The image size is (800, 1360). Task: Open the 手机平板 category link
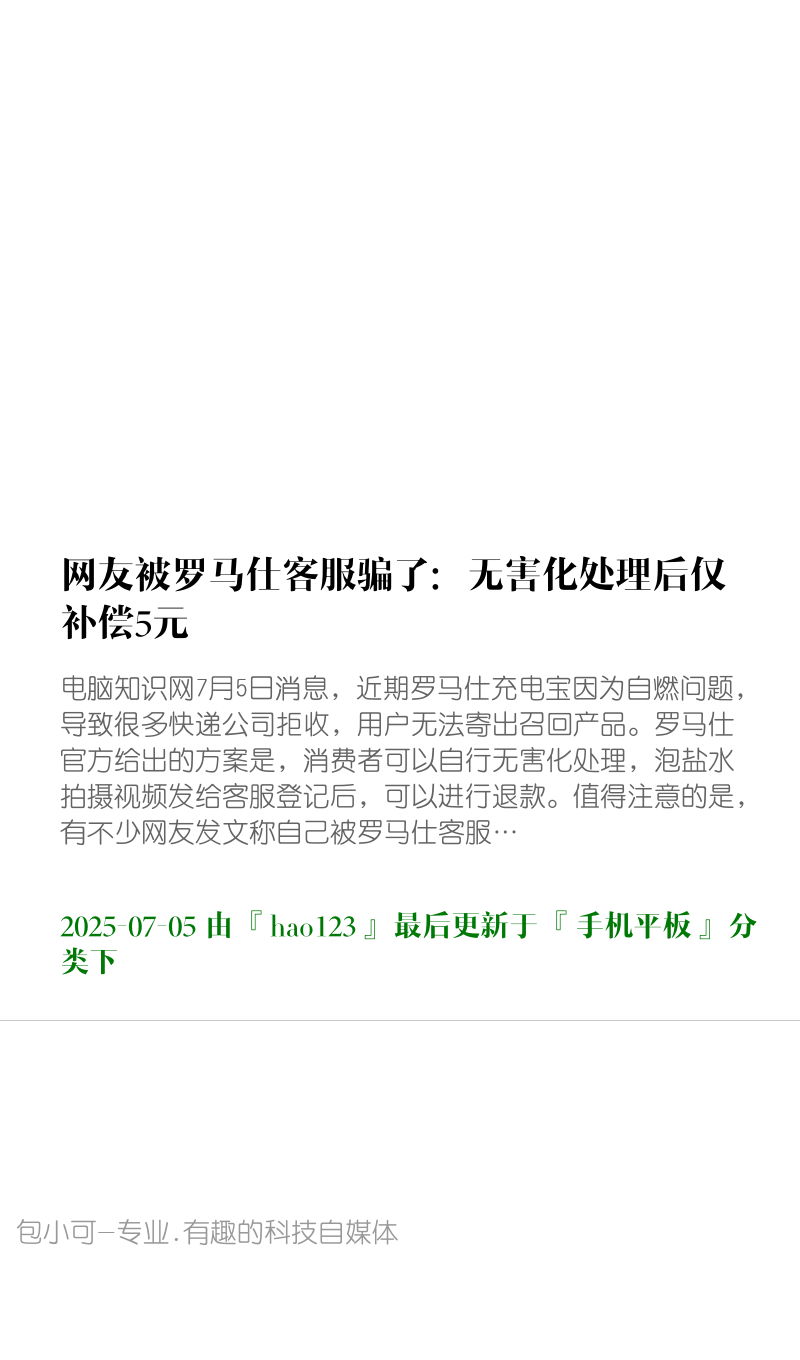(634, 927)
